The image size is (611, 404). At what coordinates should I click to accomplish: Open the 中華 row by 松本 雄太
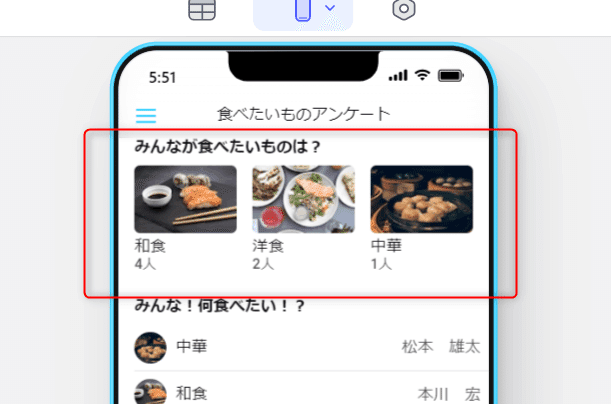[x=307, y=347]
